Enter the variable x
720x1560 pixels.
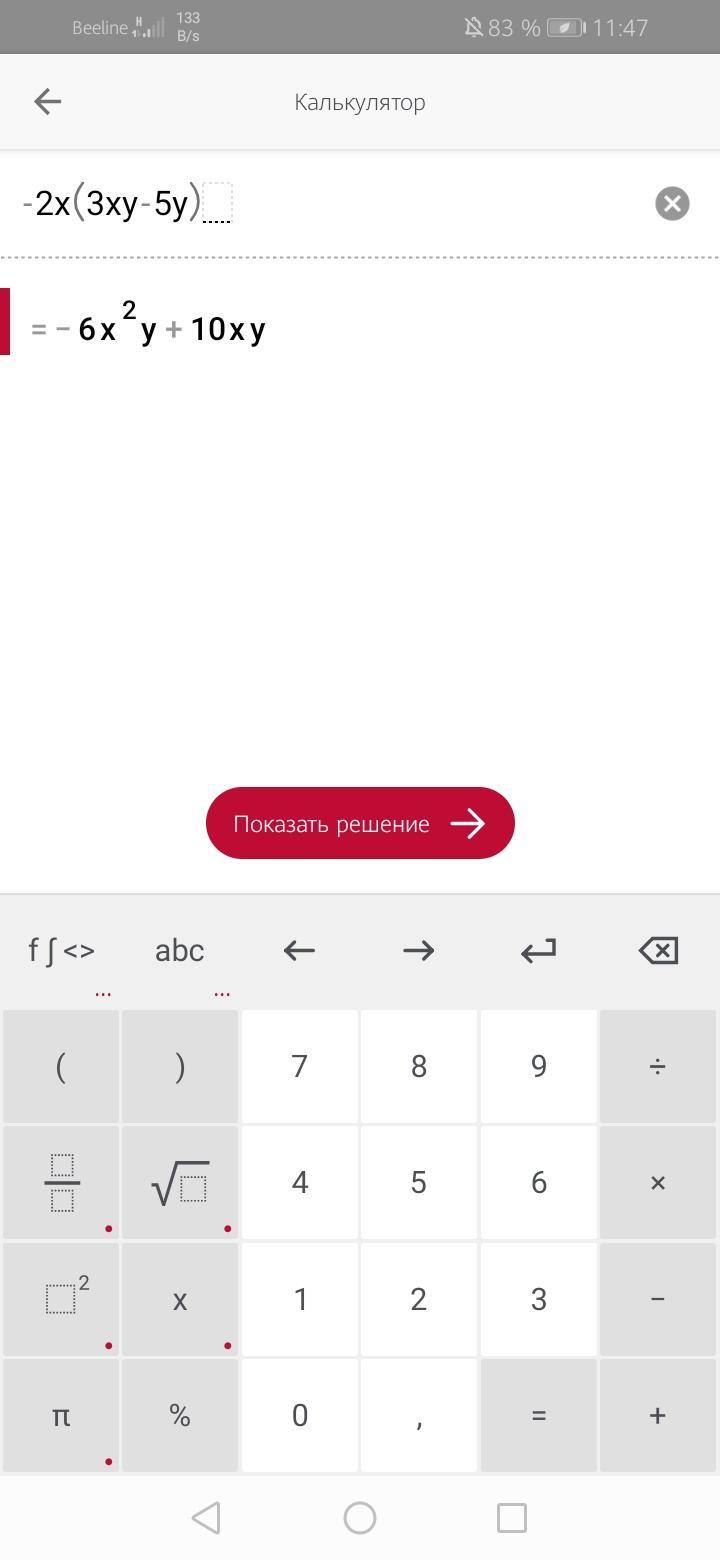(180, 1298)
